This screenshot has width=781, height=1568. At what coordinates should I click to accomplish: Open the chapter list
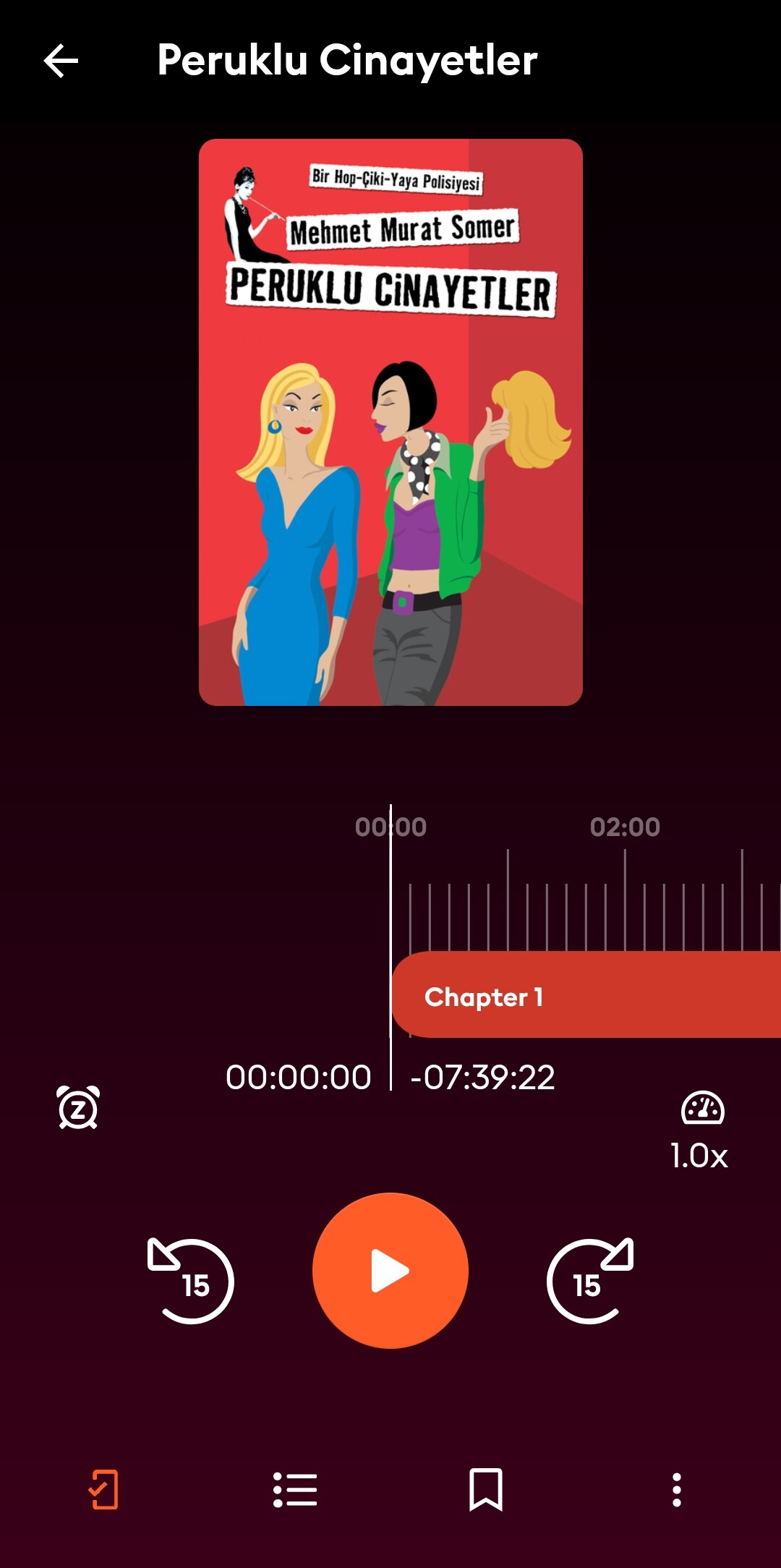[x=295, y=1490]
